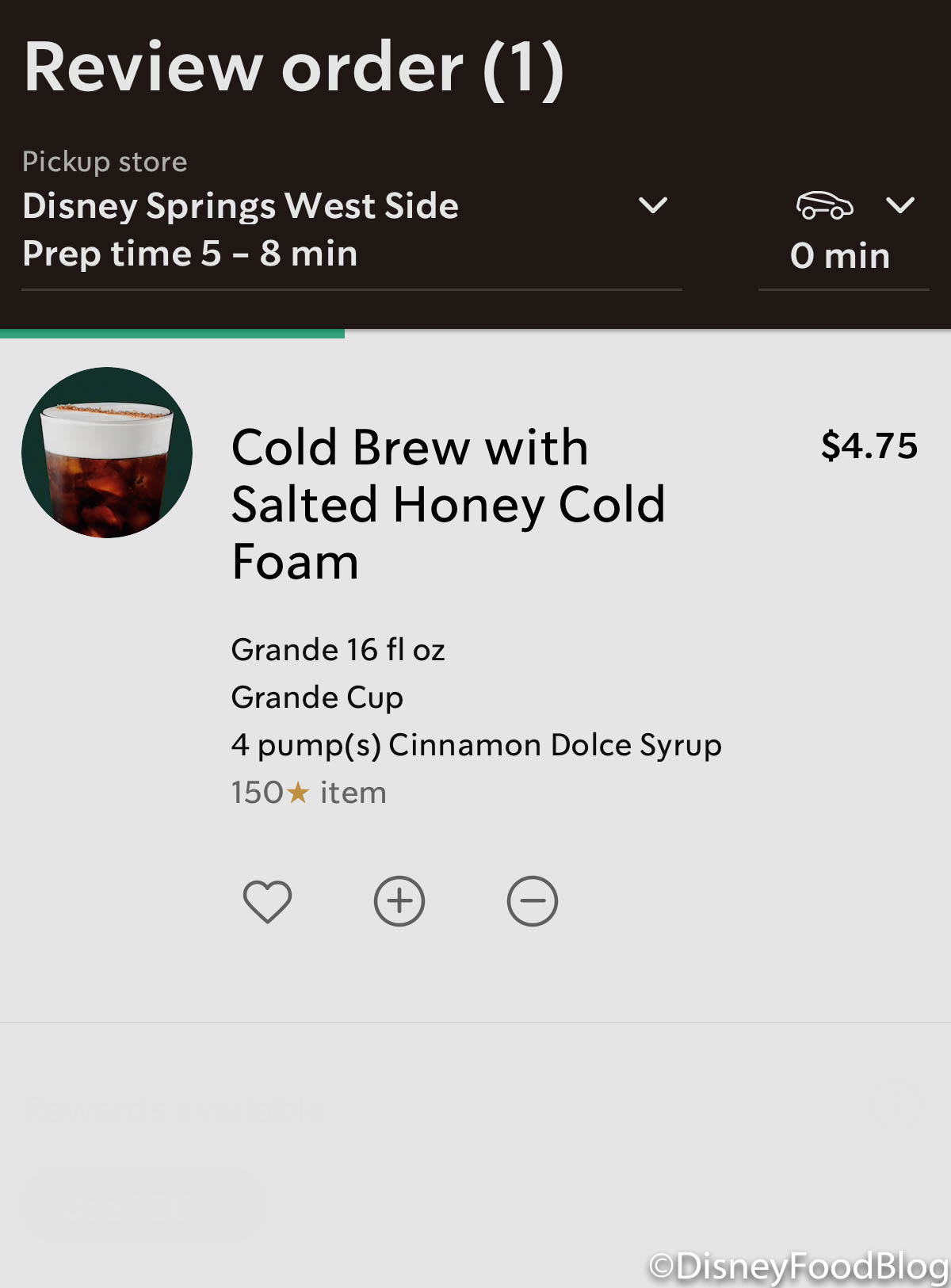Open the drive travel time selector
951x1288 pixels.
click(x=899, y=206)
